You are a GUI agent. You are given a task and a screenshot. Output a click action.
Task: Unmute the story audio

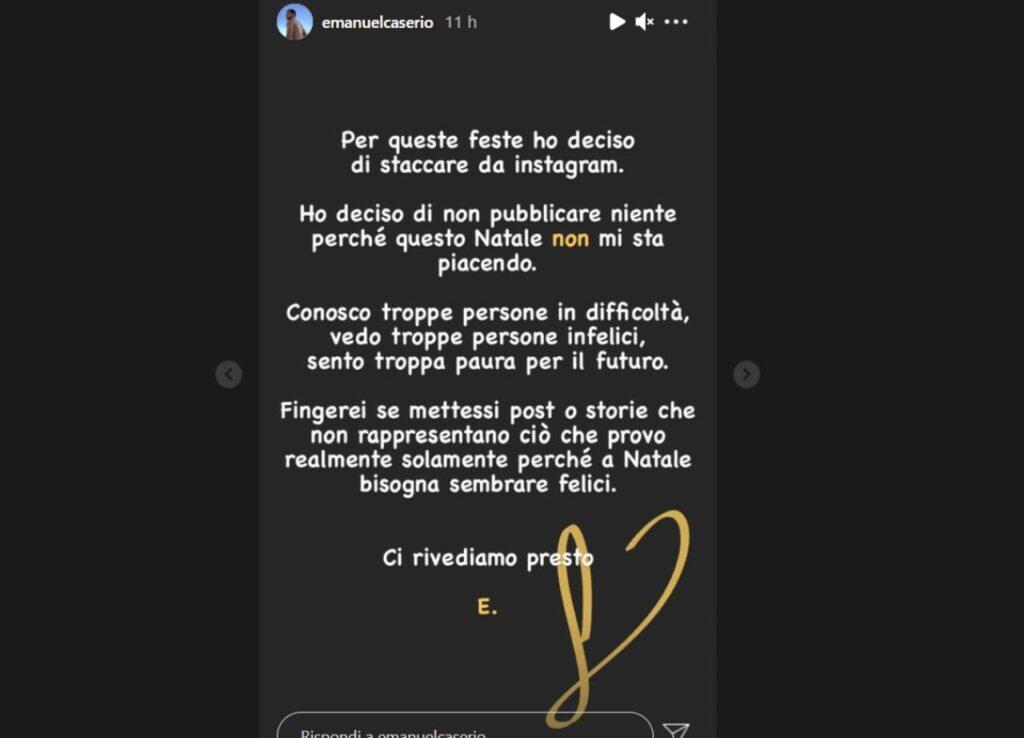[645, 22]
